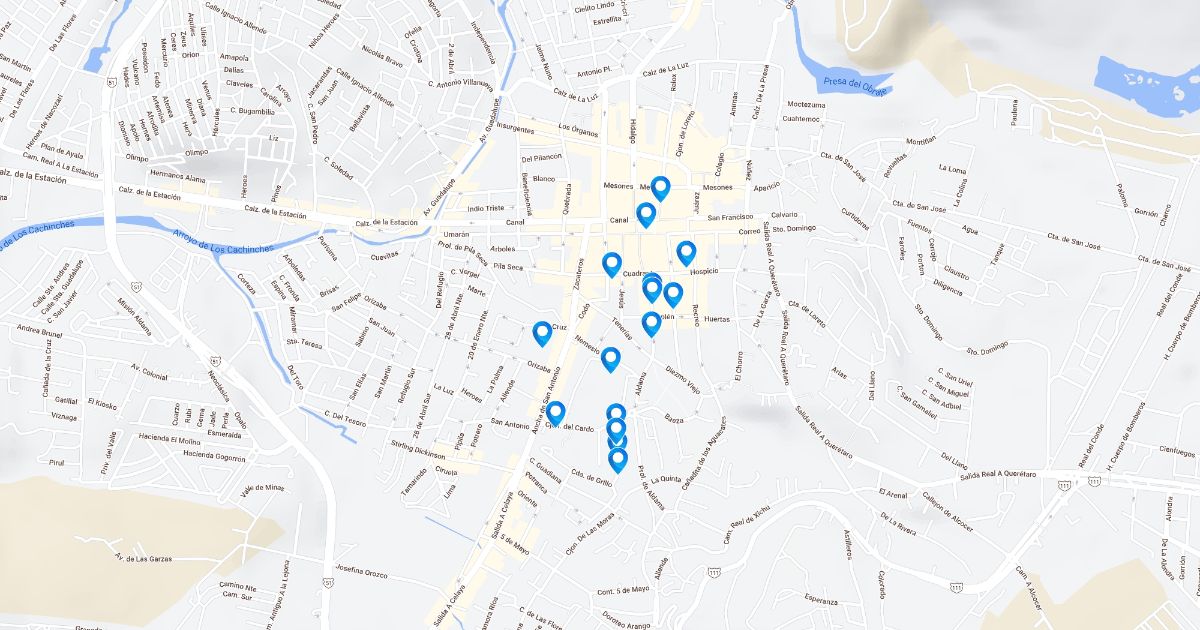Tap the pin above the Hospicio label
Viewport: 1200px width, 630px height.
686,252
